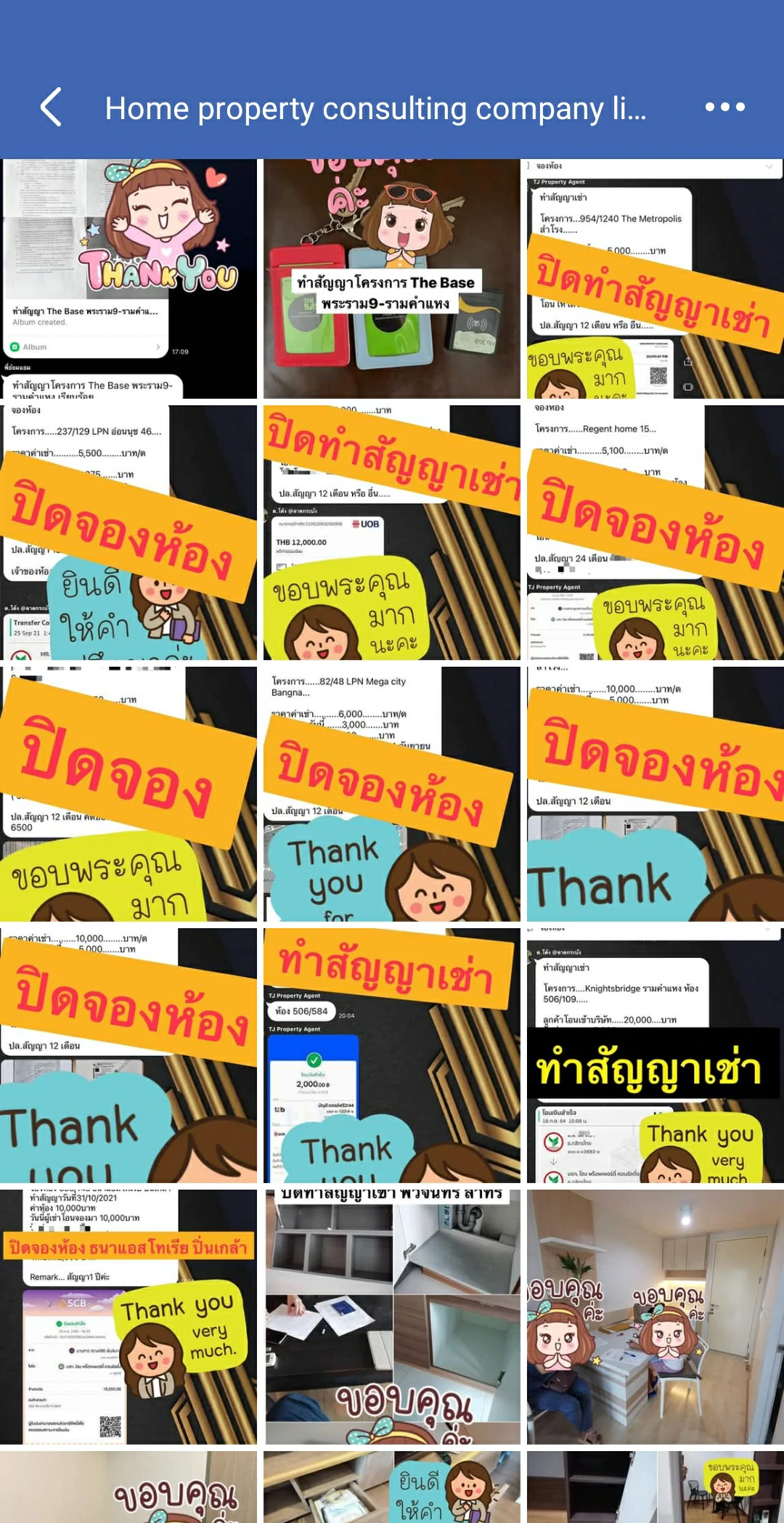This screenshot has height=1523, width=784.
Task: View the cabinet interior collage photo
Action: tap(391, 1317)
